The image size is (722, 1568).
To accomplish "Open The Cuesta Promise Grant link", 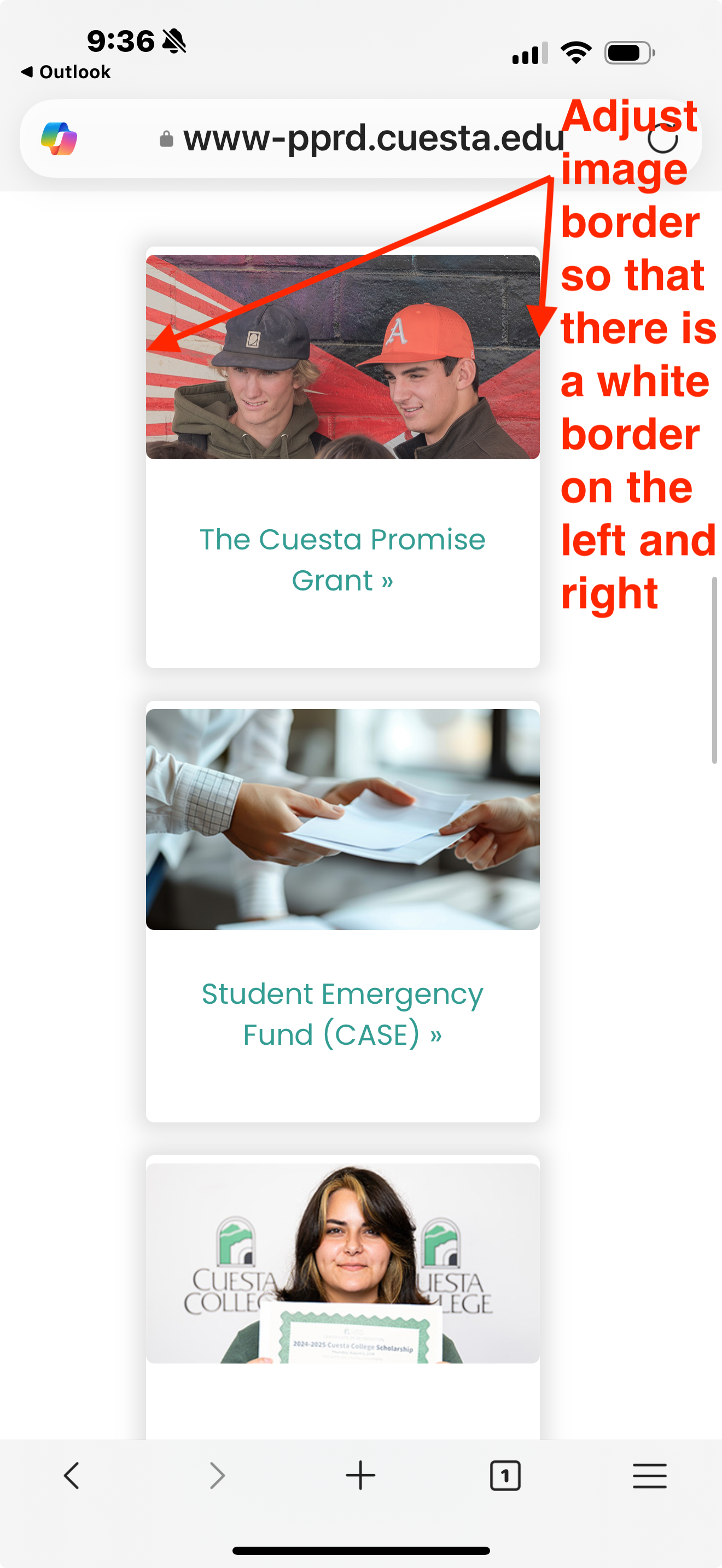I will point(342,559).
